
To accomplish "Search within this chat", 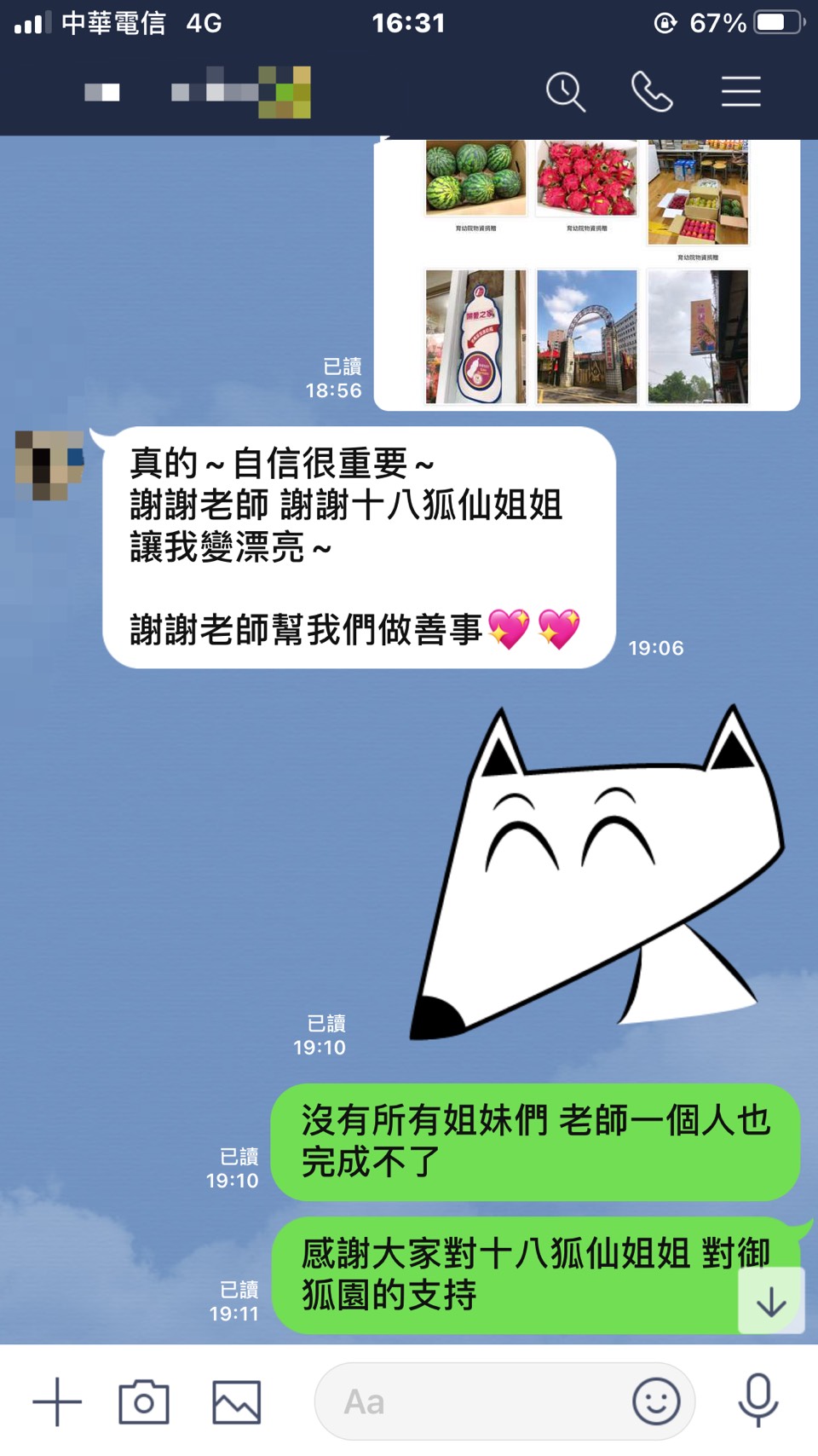I will pos(565,92).
